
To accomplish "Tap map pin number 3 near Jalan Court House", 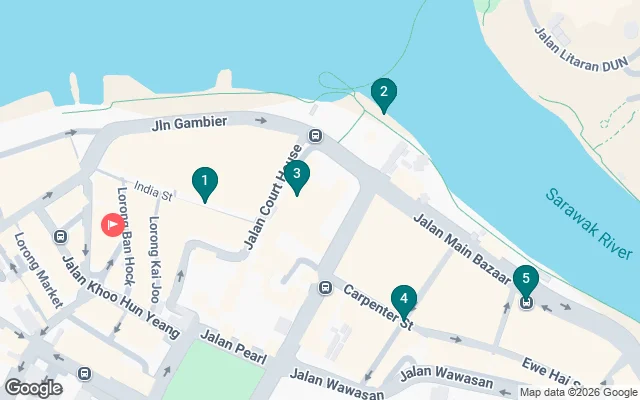I will point(296,176).
